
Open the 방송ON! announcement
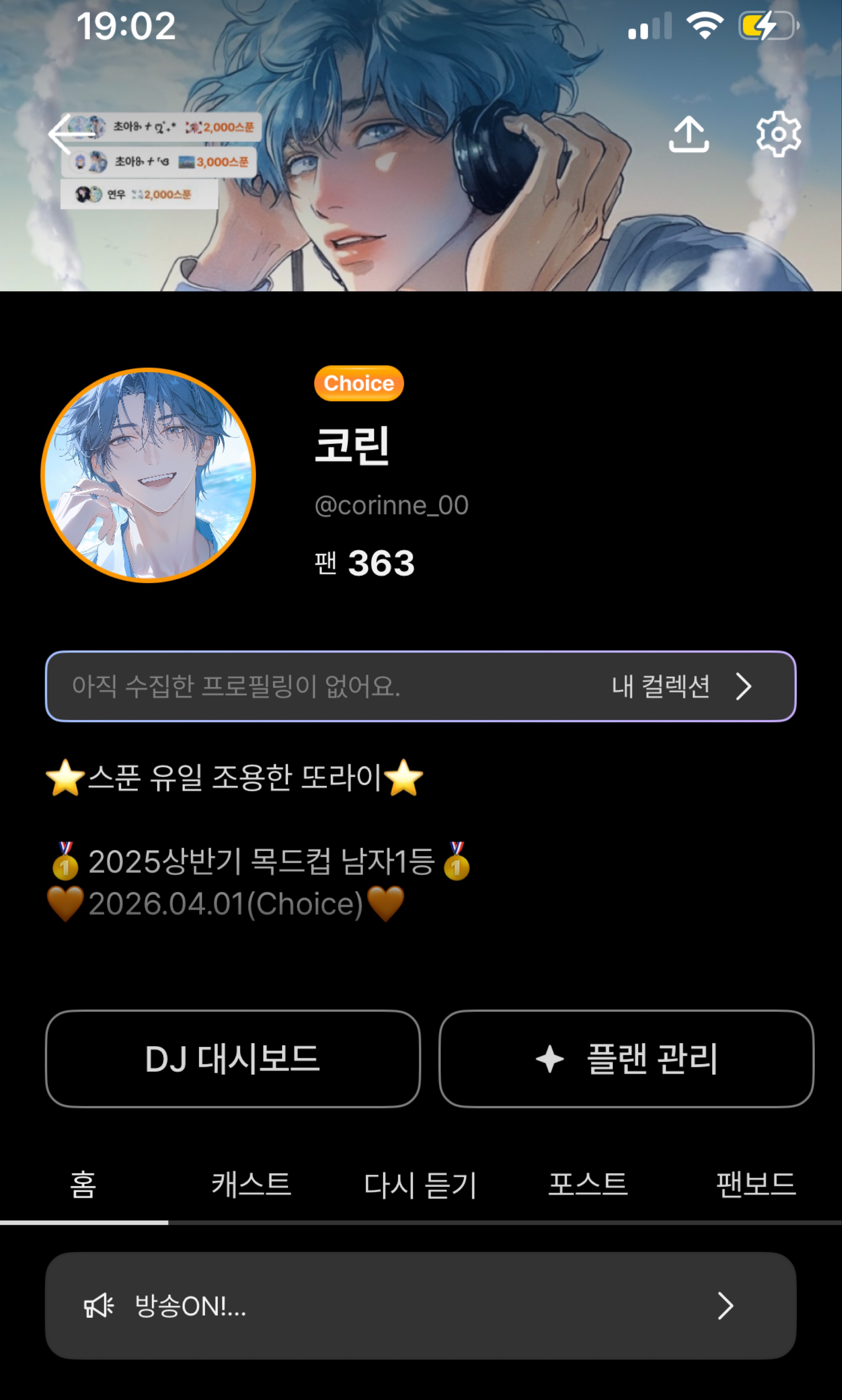pyautogui.click(x=420, y=1306)
